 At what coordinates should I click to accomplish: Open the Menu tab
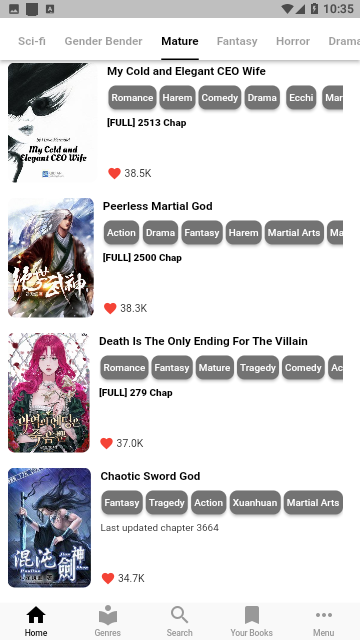(x=323, y=621)
